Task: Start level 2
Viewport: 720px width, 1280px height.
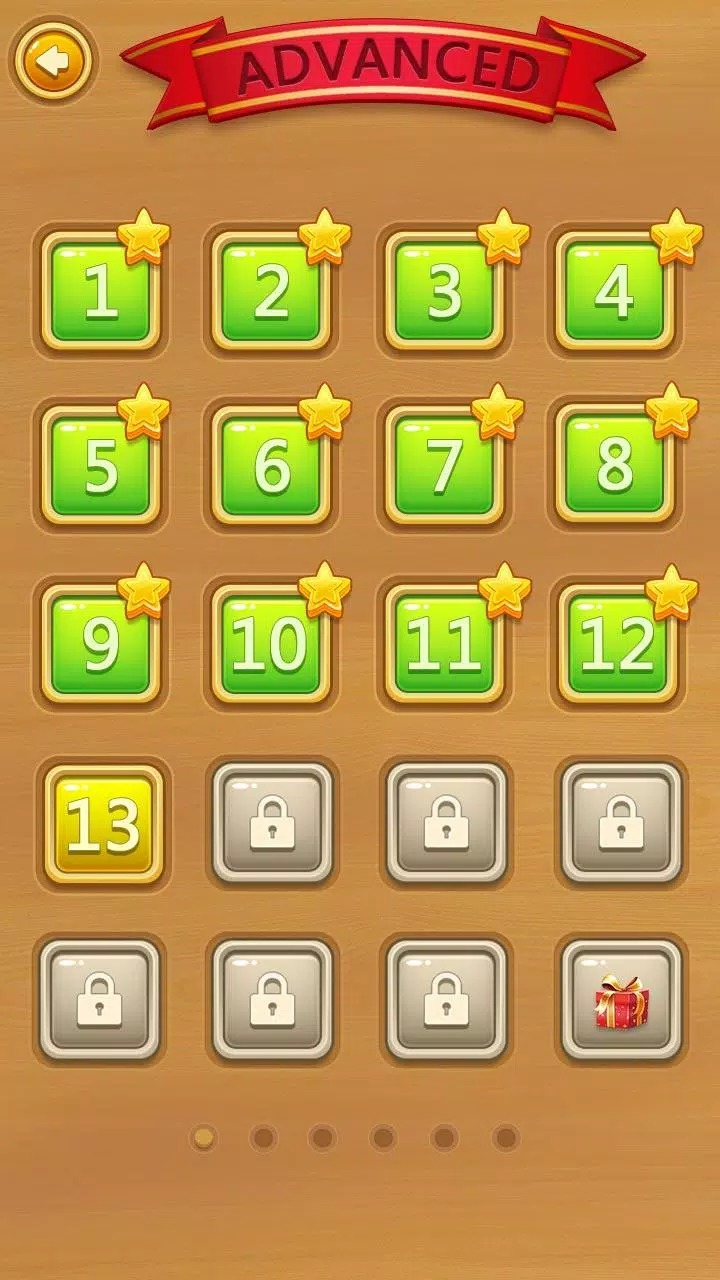Action: 271,292
